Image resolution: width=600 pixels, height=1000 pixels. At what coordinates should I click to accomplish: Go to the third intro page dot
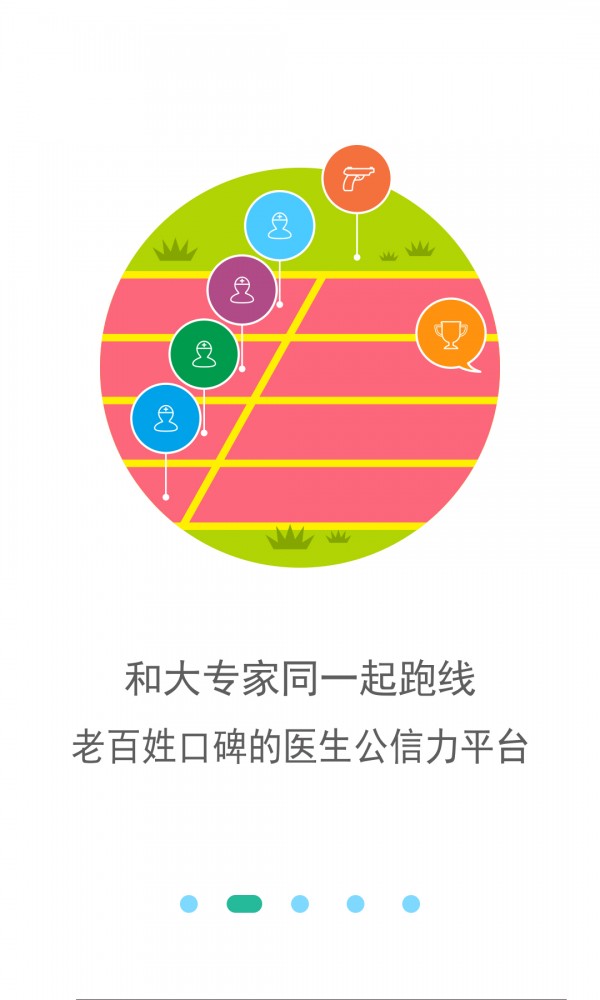click(300, 904)
